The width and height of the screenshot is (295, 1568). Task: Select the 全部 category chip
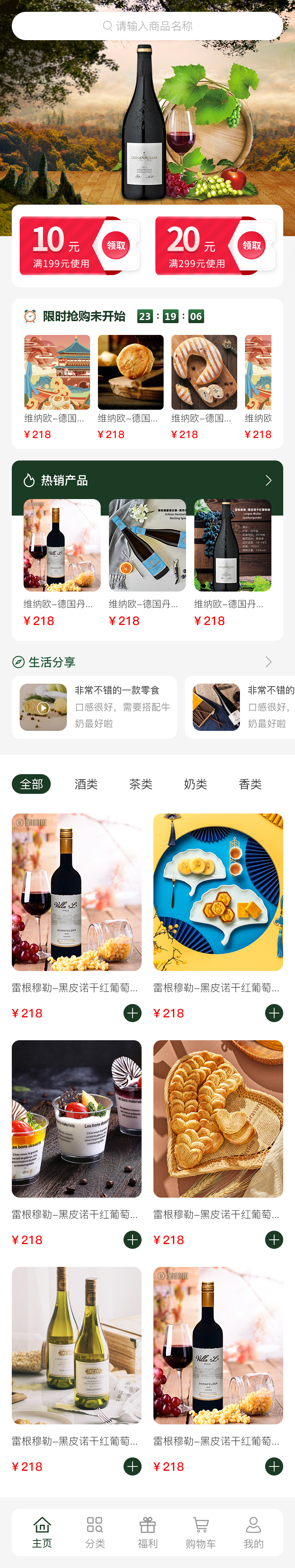tap(31, 784)
